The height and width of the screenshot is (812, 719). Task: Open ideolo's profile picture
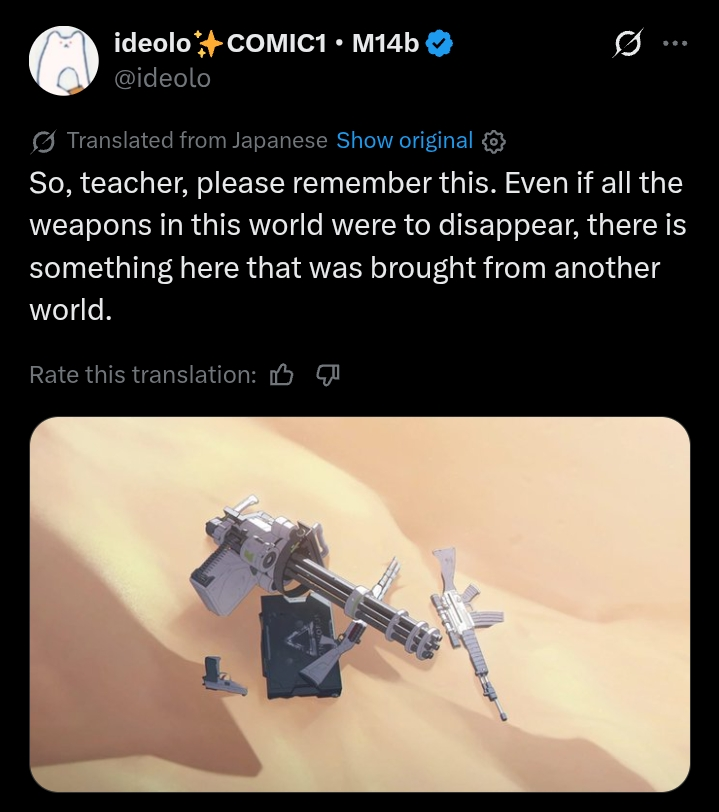[64, 61]
